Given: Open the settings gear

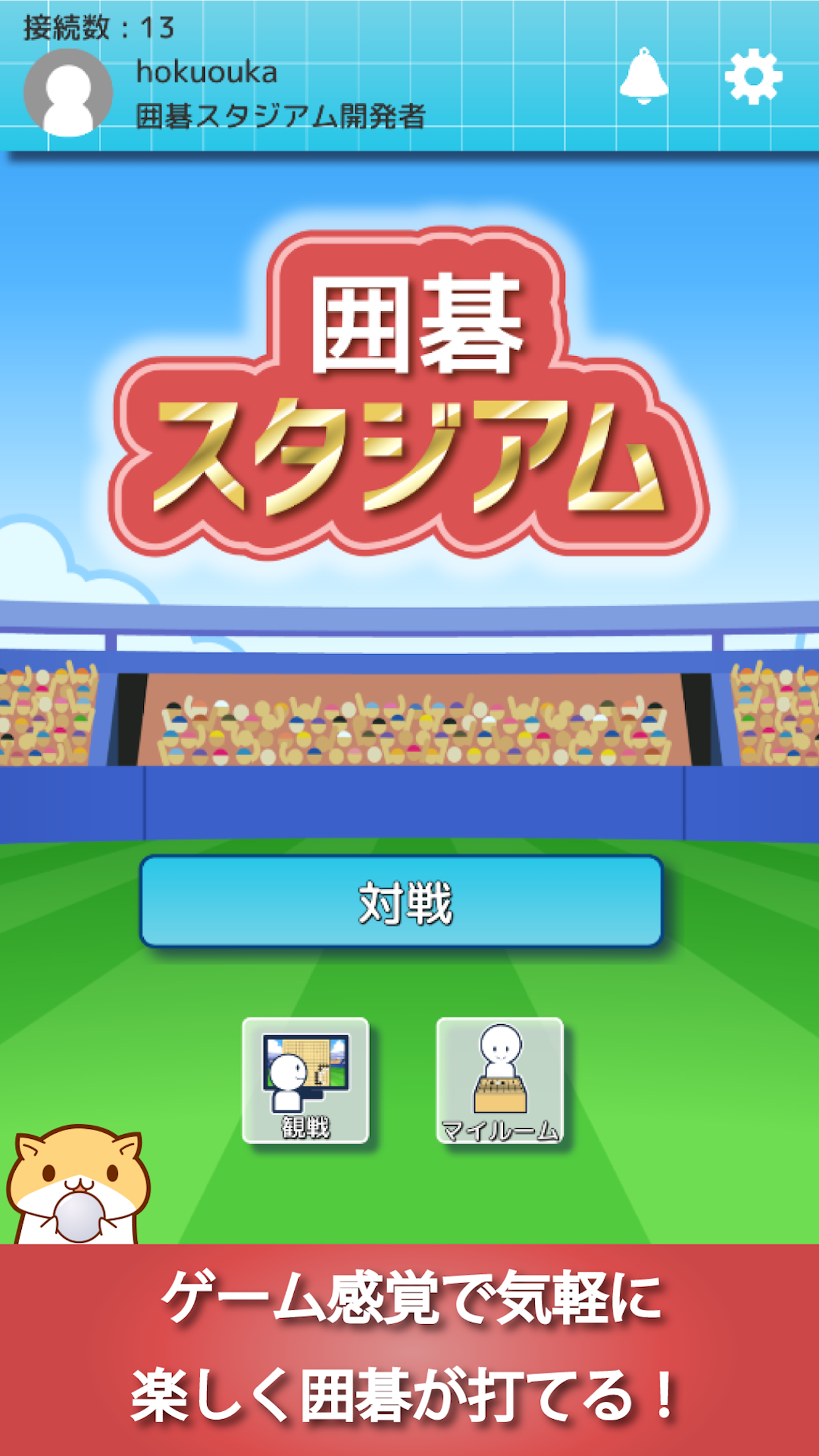Looking at the screenshot, I should click(753, 76).
